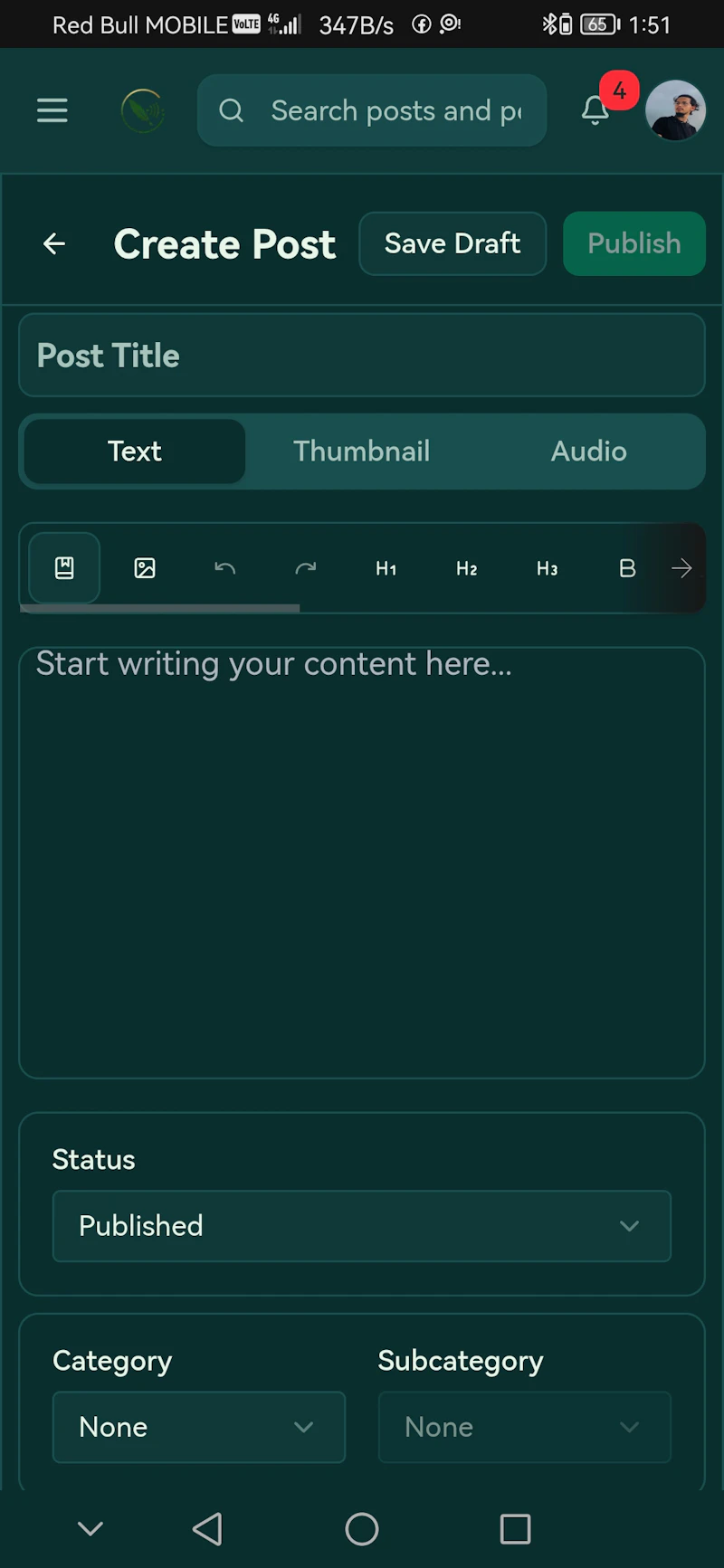724x1568 pixels.
Task: Open the profile avatar menu
Action: click(x=675, y=110)
